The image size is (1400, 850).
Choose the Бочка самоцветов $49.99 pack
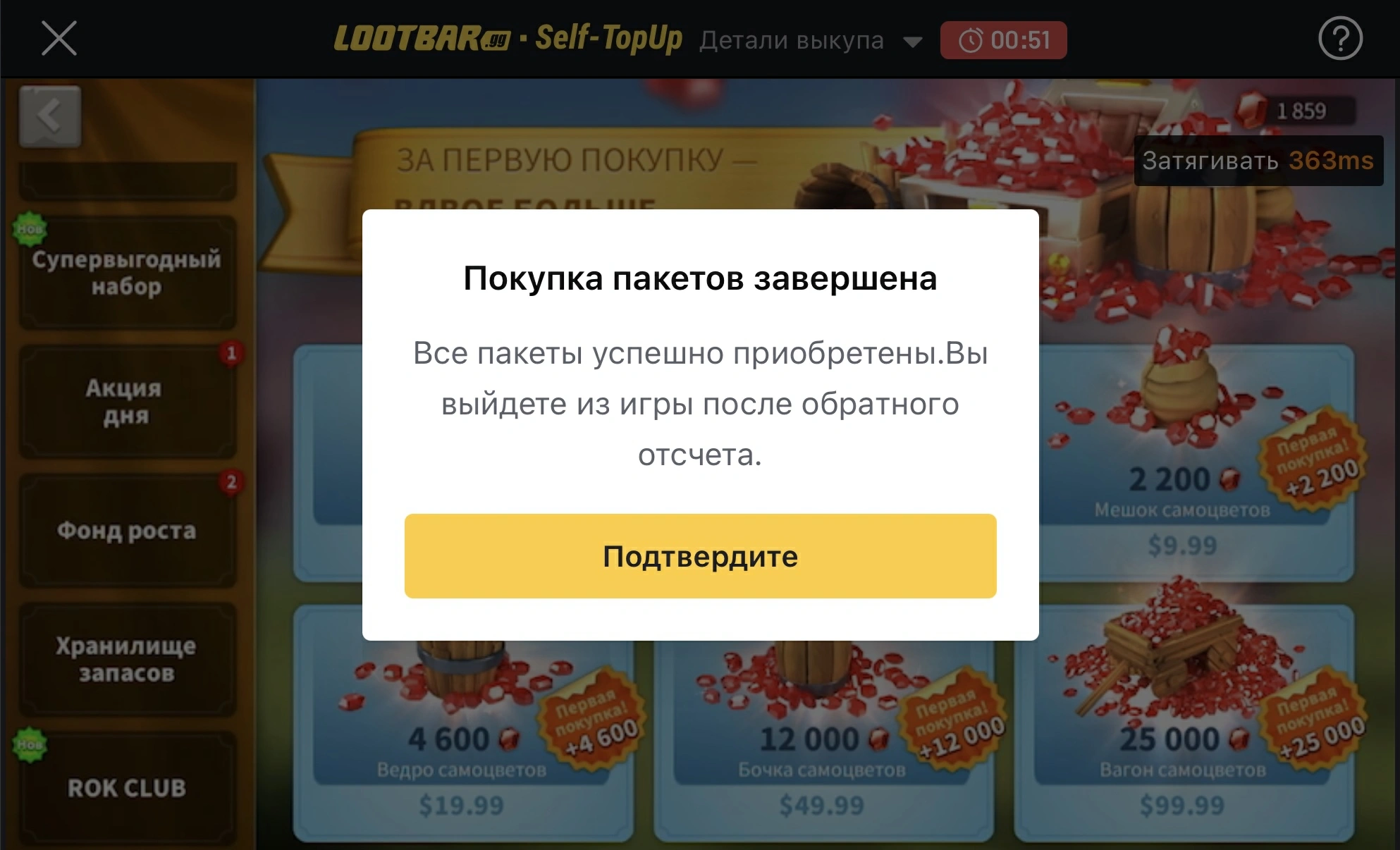(x=822, y=747)
